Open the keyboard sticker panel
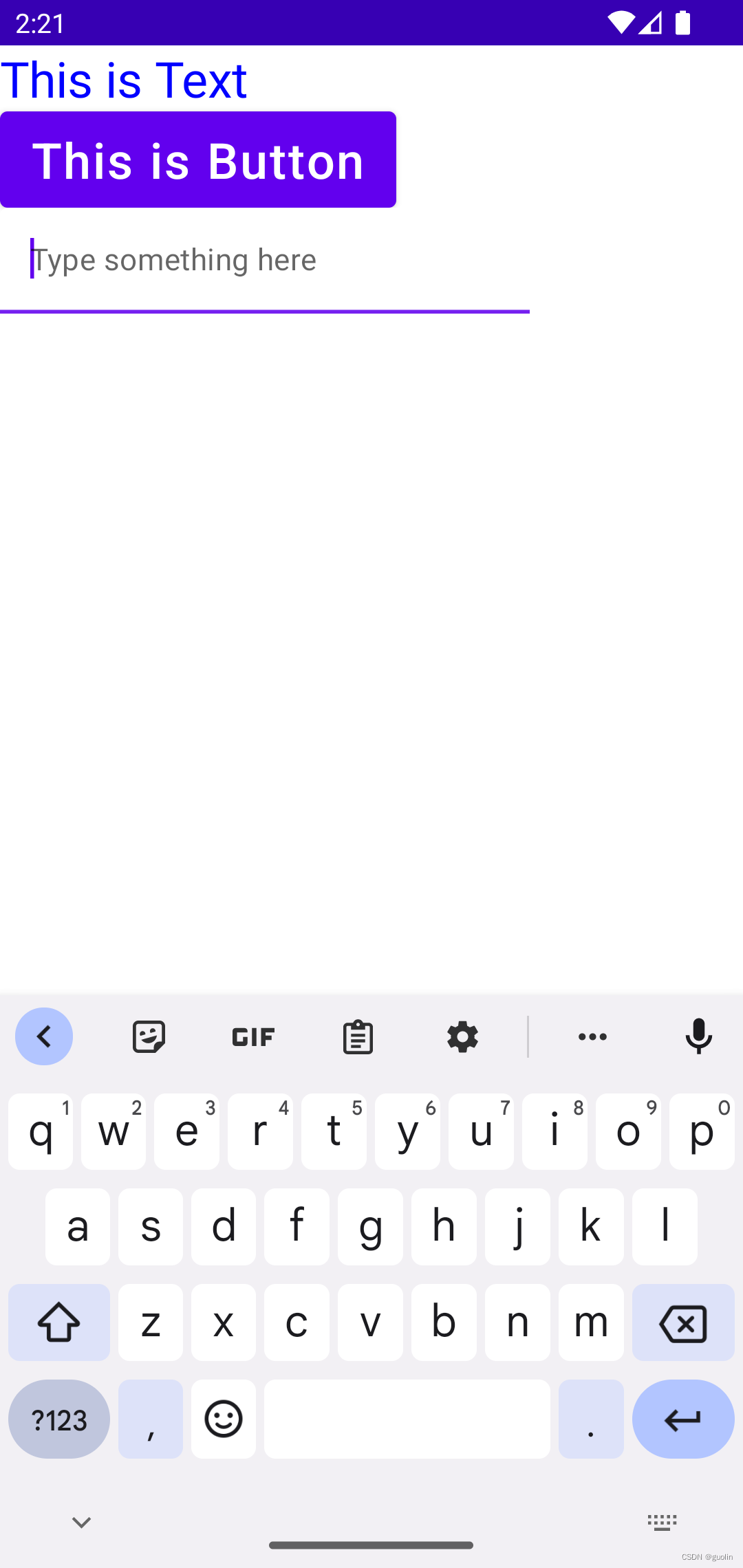 [149, 1036]
